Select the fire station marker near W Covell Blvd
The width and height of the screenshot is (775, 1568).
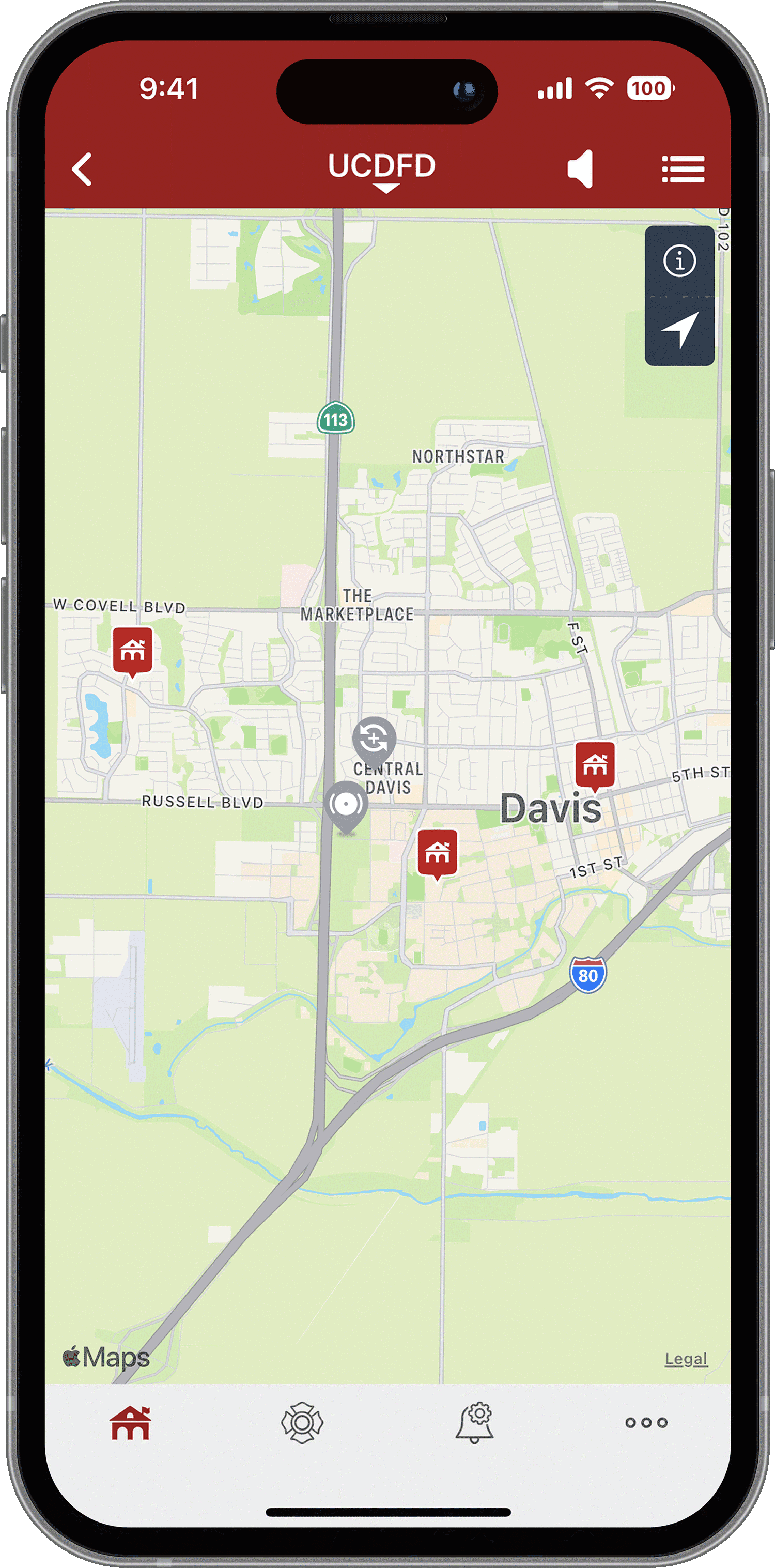coord(133,651)
